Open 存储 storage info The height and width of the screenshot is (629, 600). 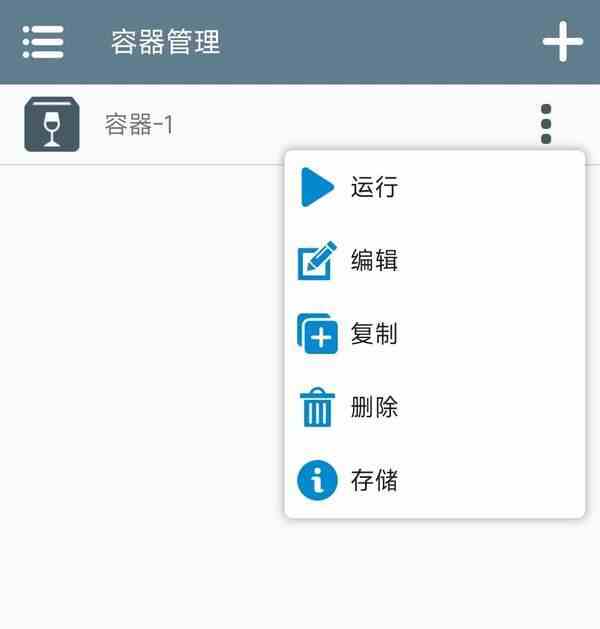click(374, 481)
